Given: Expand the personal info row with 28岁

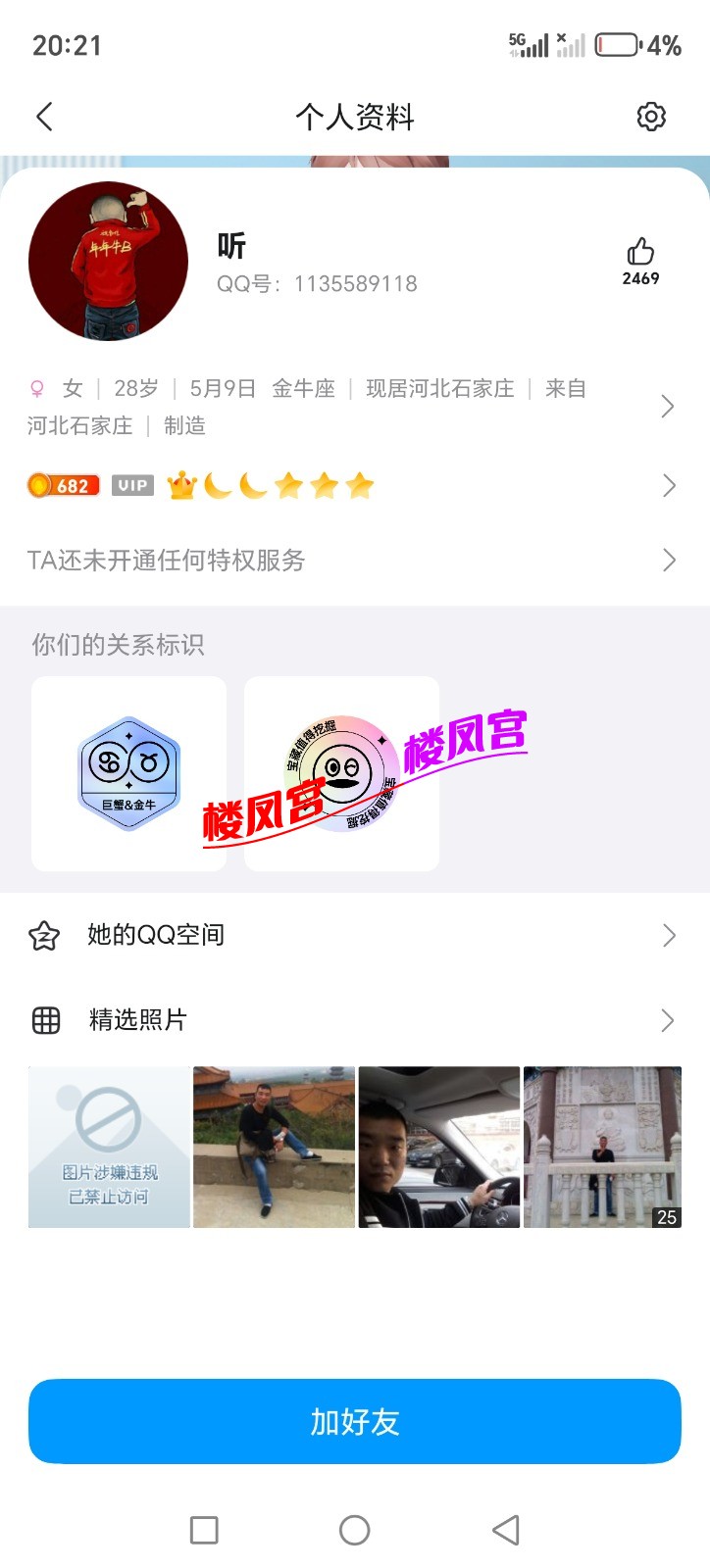Looking at the screenshot, I should [355, 407].
